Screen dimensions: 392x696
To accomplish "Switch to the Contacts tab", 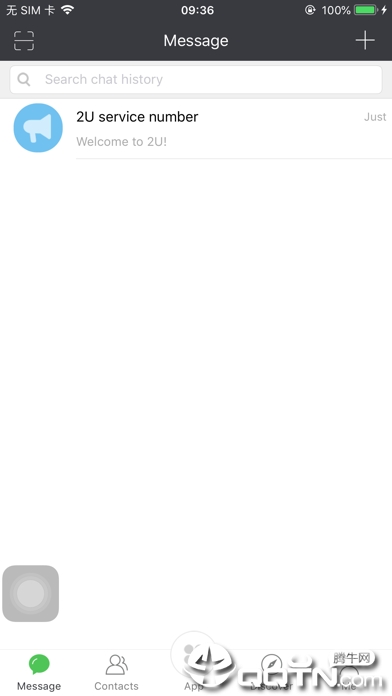I will 116,672.
